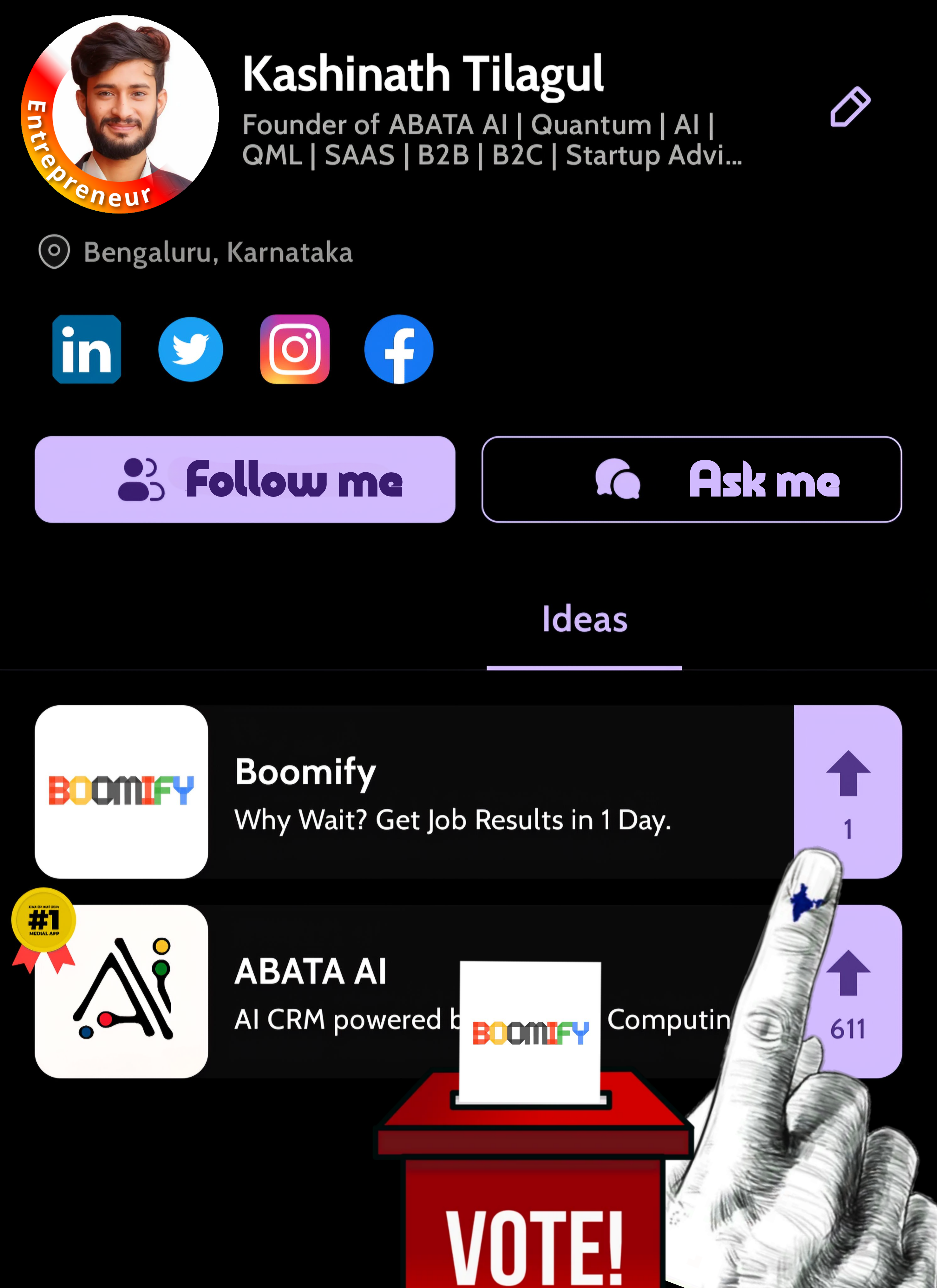Open the Twitter profile link
This screenshot has height=1288, width=937.
point(191,349)
